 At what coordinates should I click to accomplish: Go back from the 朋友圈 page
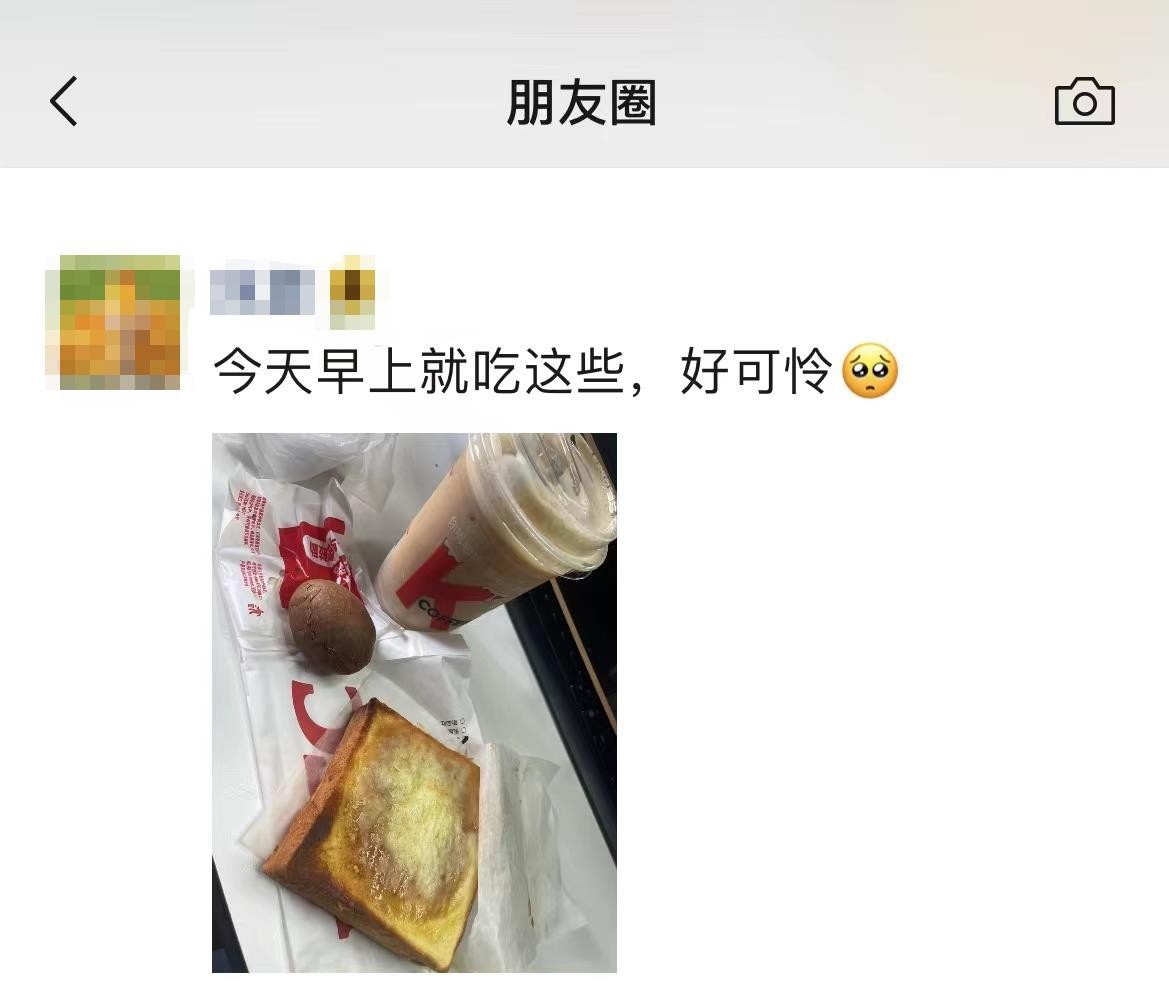(63, 102)
